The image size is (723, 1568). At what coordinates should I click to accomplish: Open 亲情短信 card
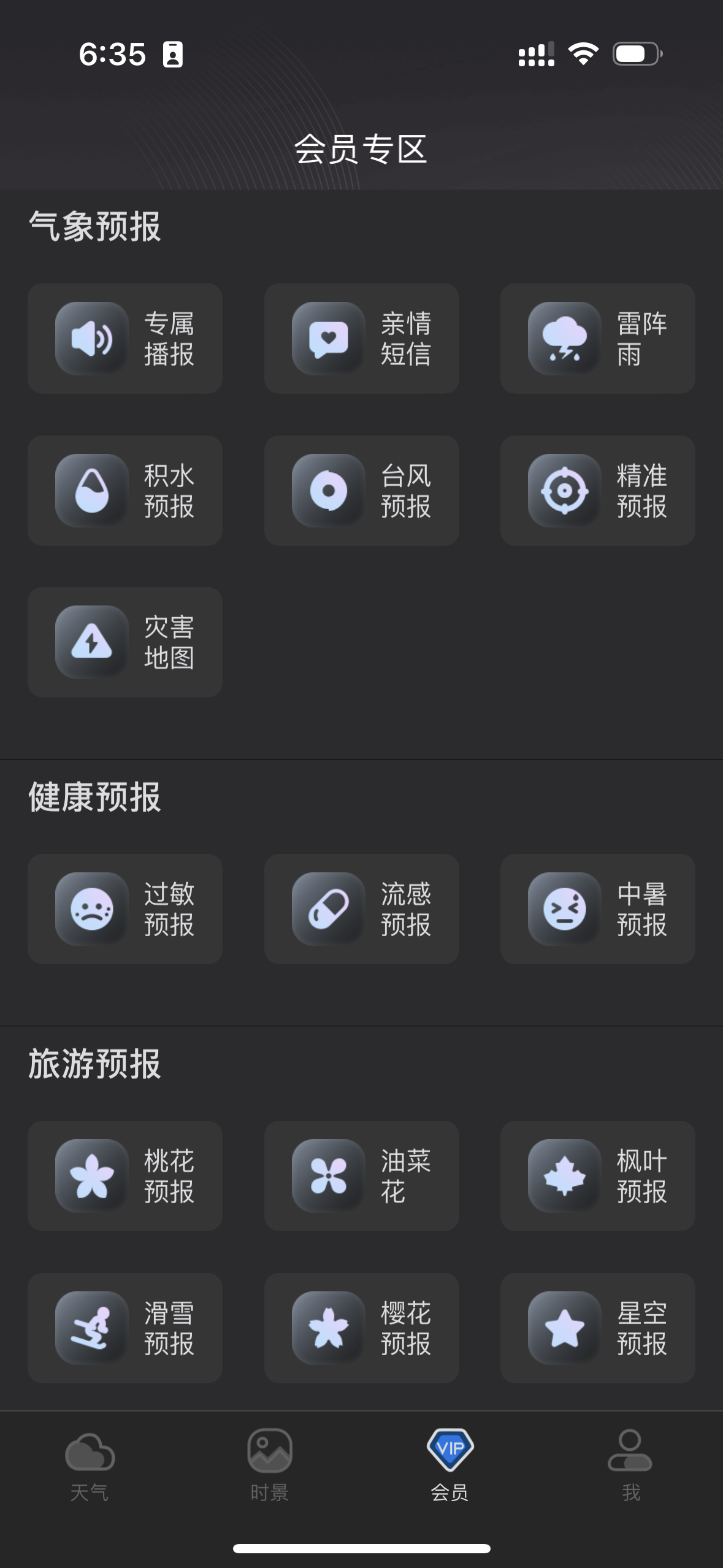pyautogui.click(x=361, y=338)
